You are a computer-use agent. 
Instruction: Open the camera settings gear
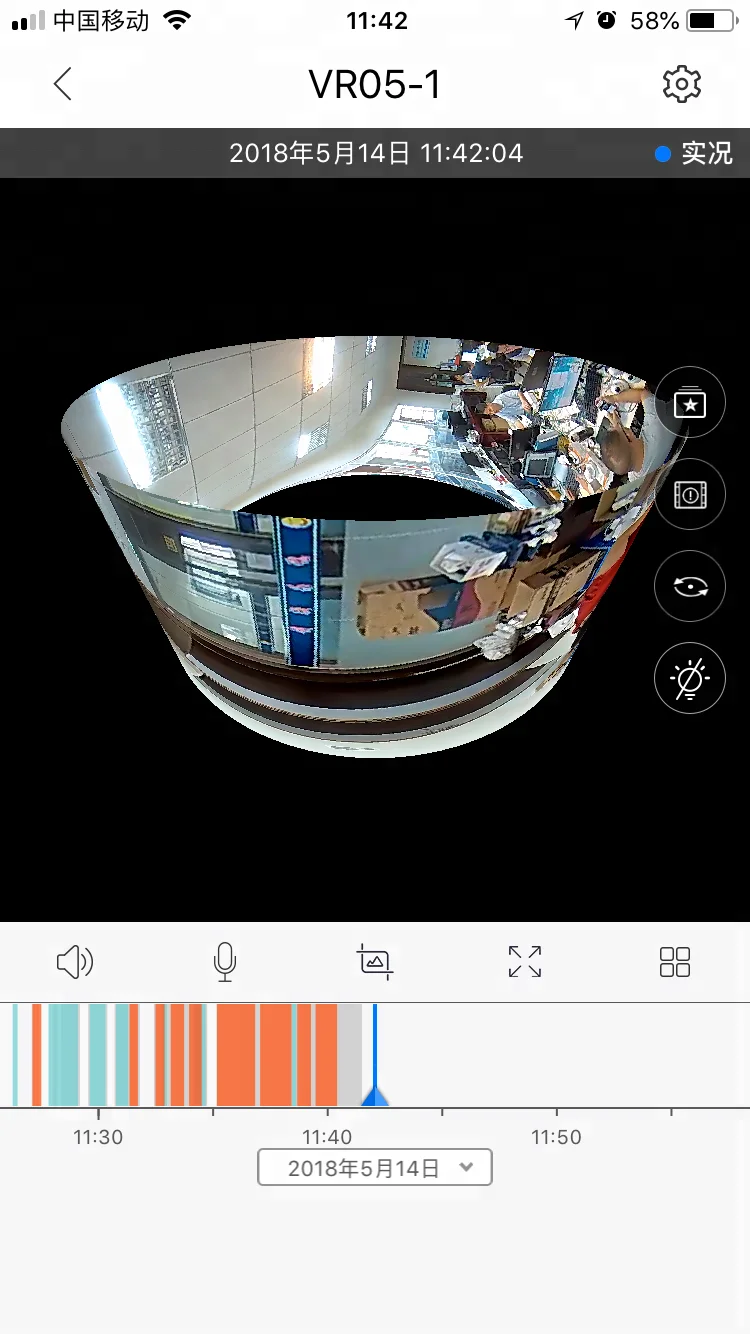click(682, 84)
